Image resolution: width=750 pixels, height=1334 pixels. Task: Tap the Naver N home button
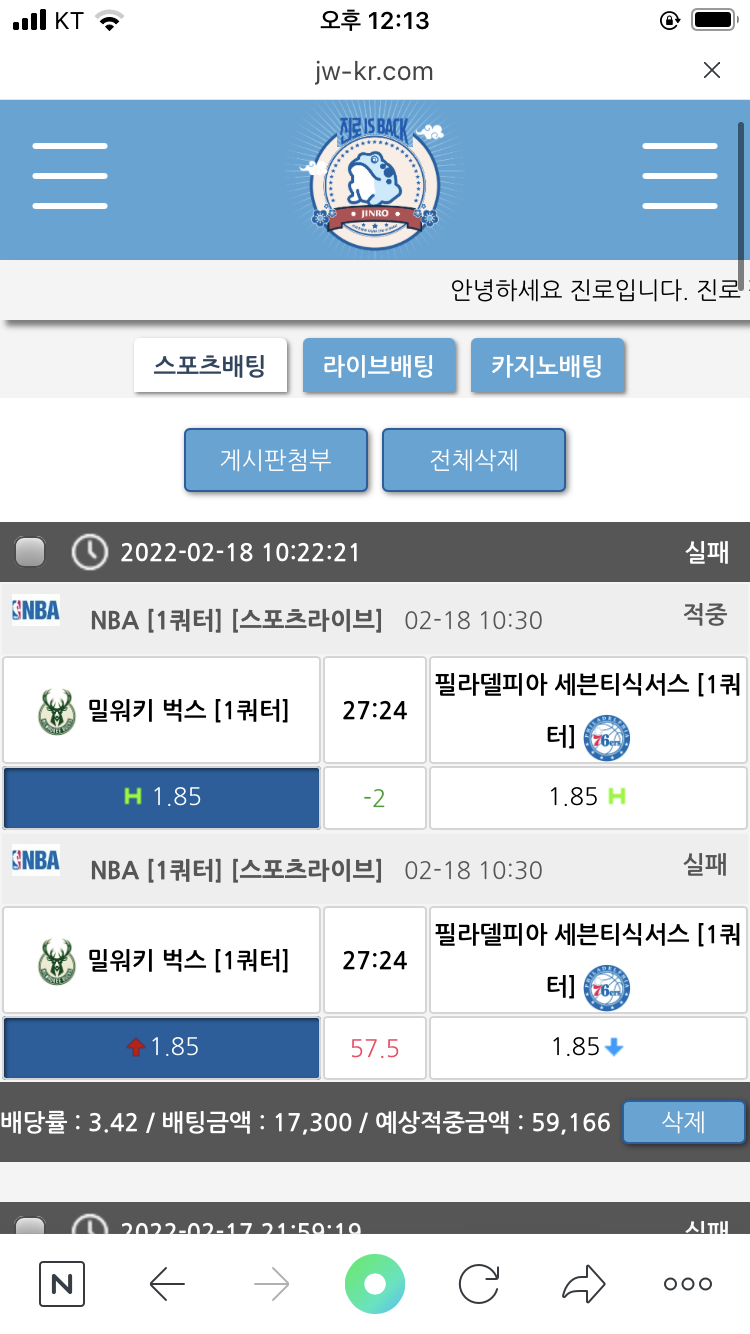coord(62,1284)
